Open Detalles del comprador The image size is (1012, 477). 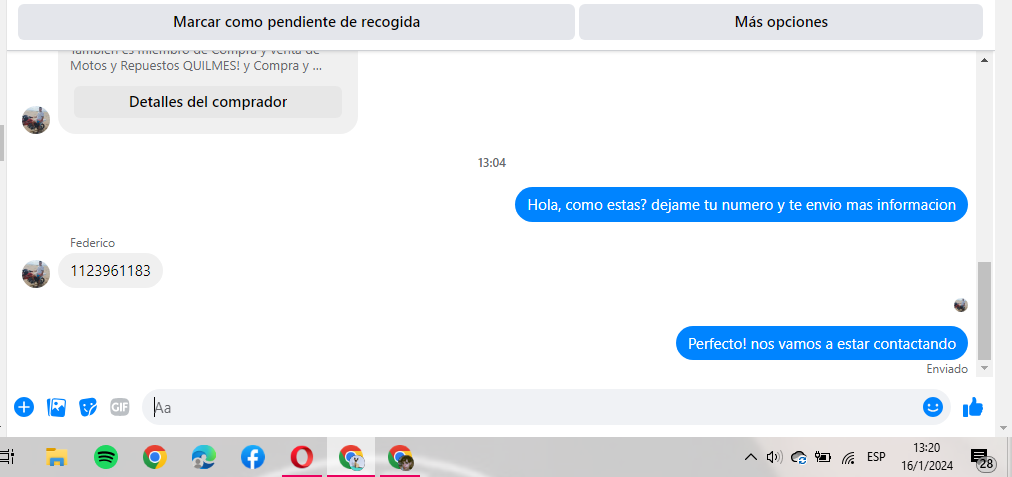pos(208,102)
